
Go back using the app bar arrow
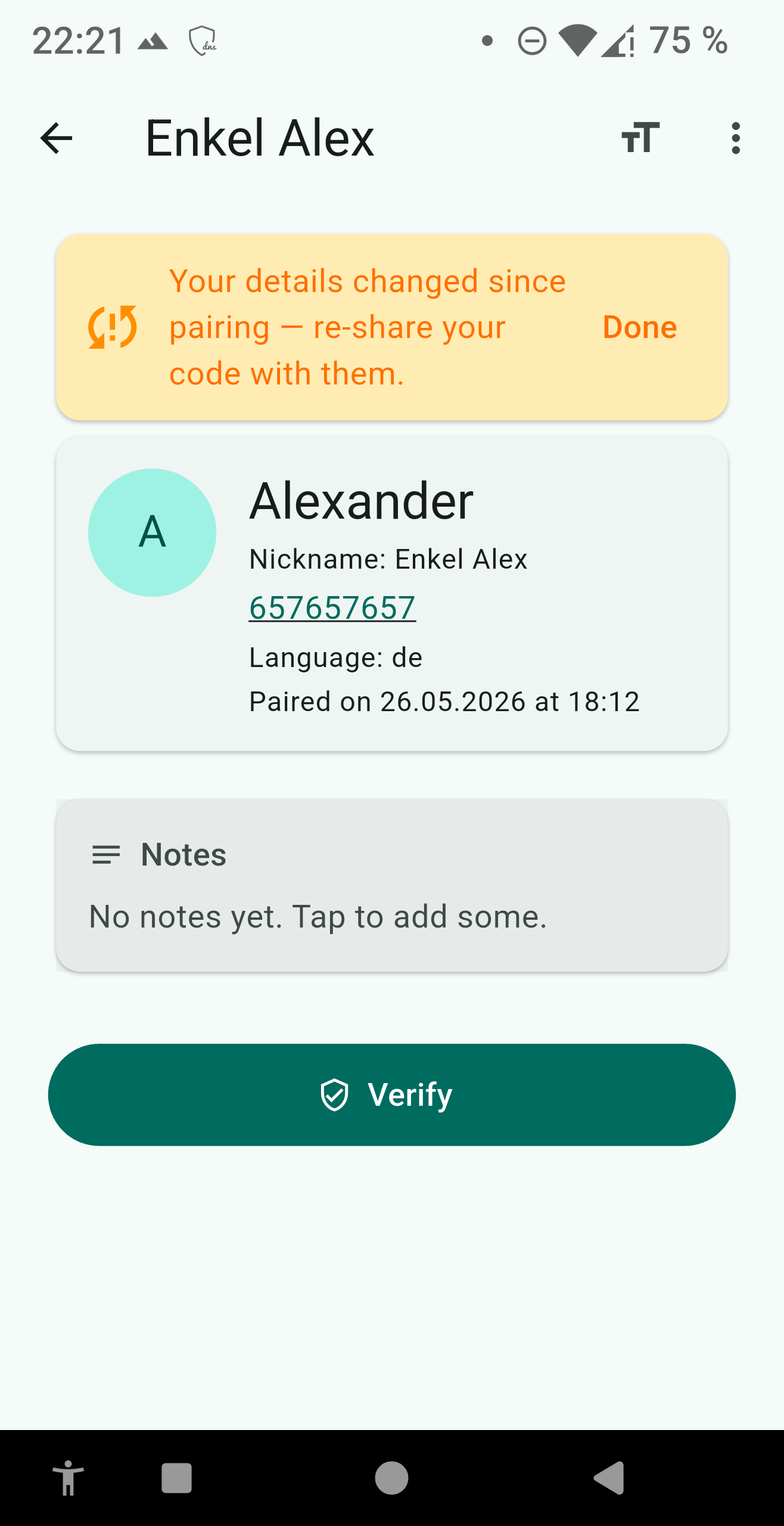(x=56, y=138)
